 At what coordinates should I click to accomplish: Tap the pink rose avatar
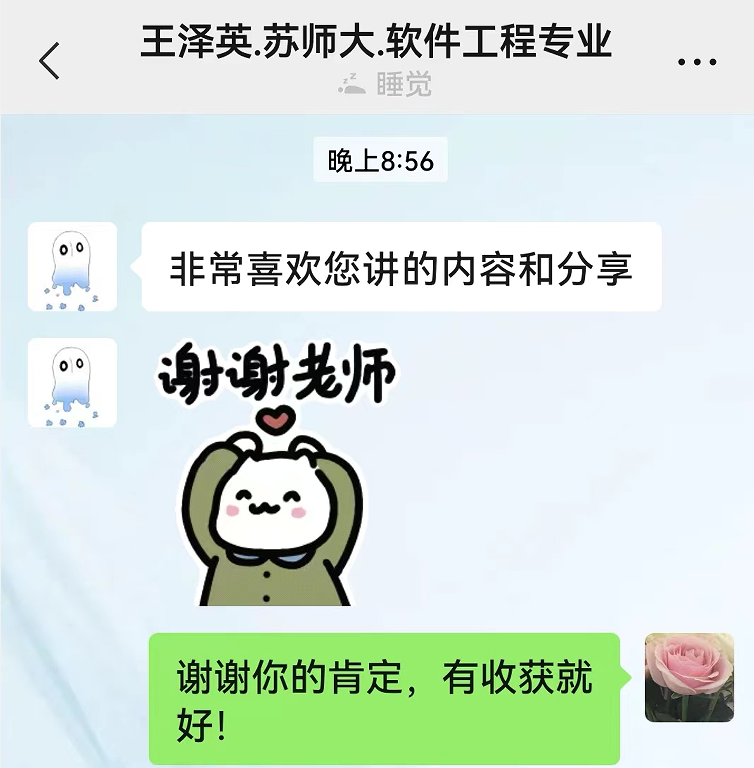689,677
